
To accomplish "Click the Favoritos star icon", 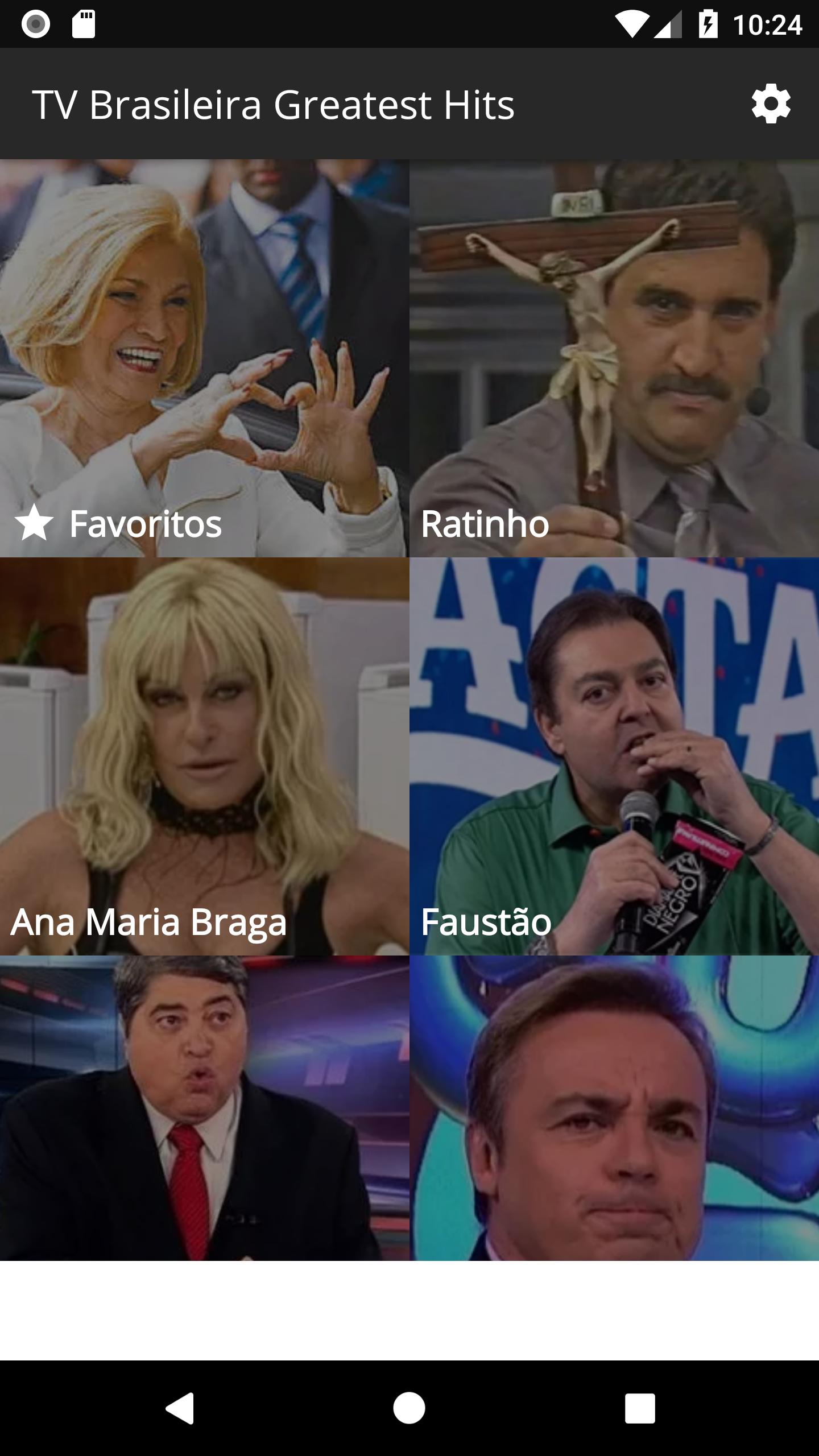I will (x=33, y=524).
